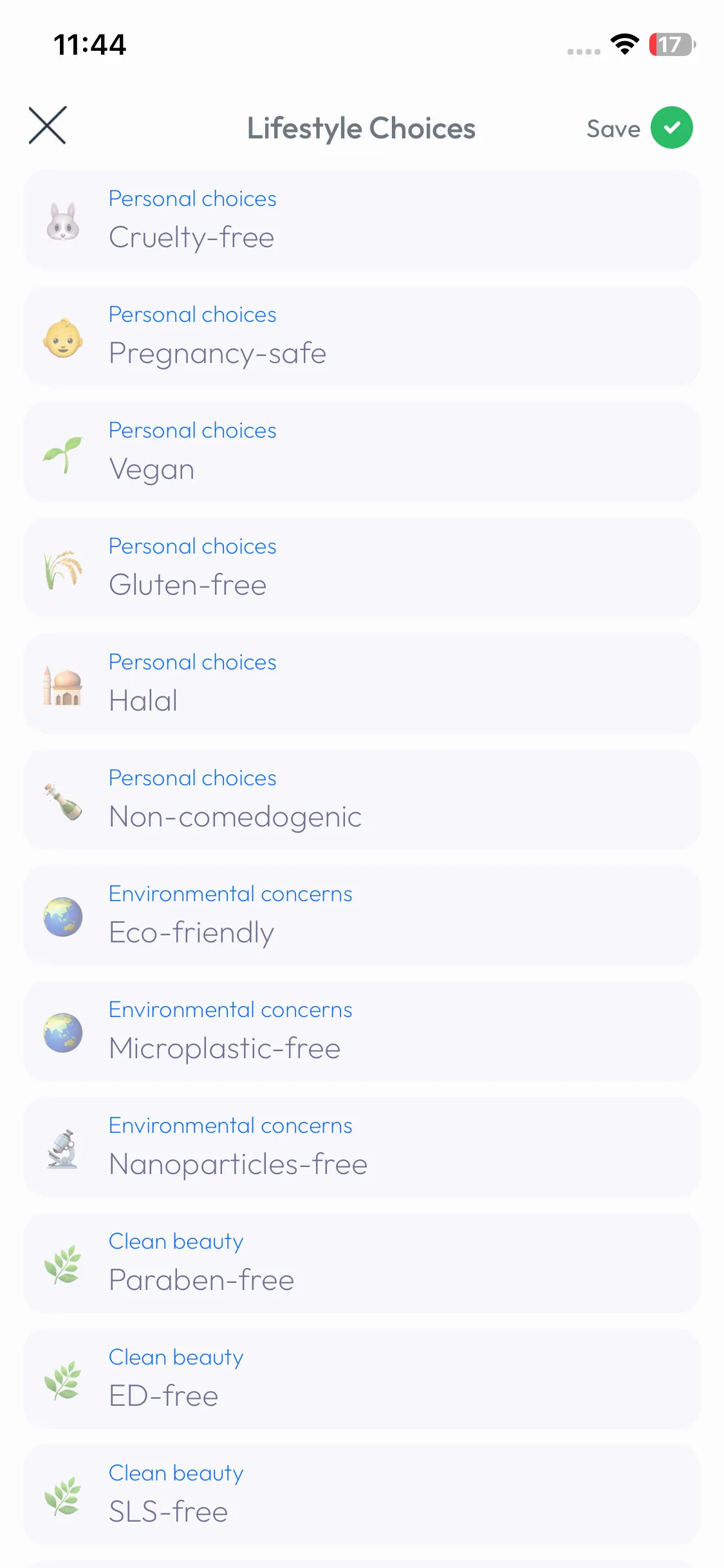The height and width of the screenshot is (1568, 724).
Task: Select the Vegan choice
Action: point(361,452)
